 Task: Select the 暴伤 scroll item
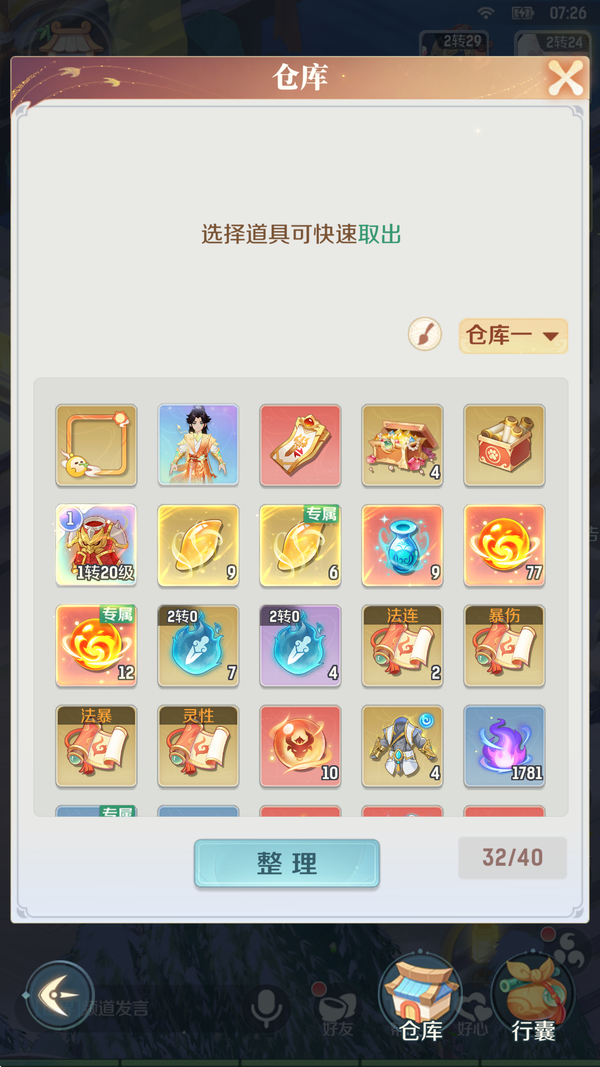tap(504, 645)
